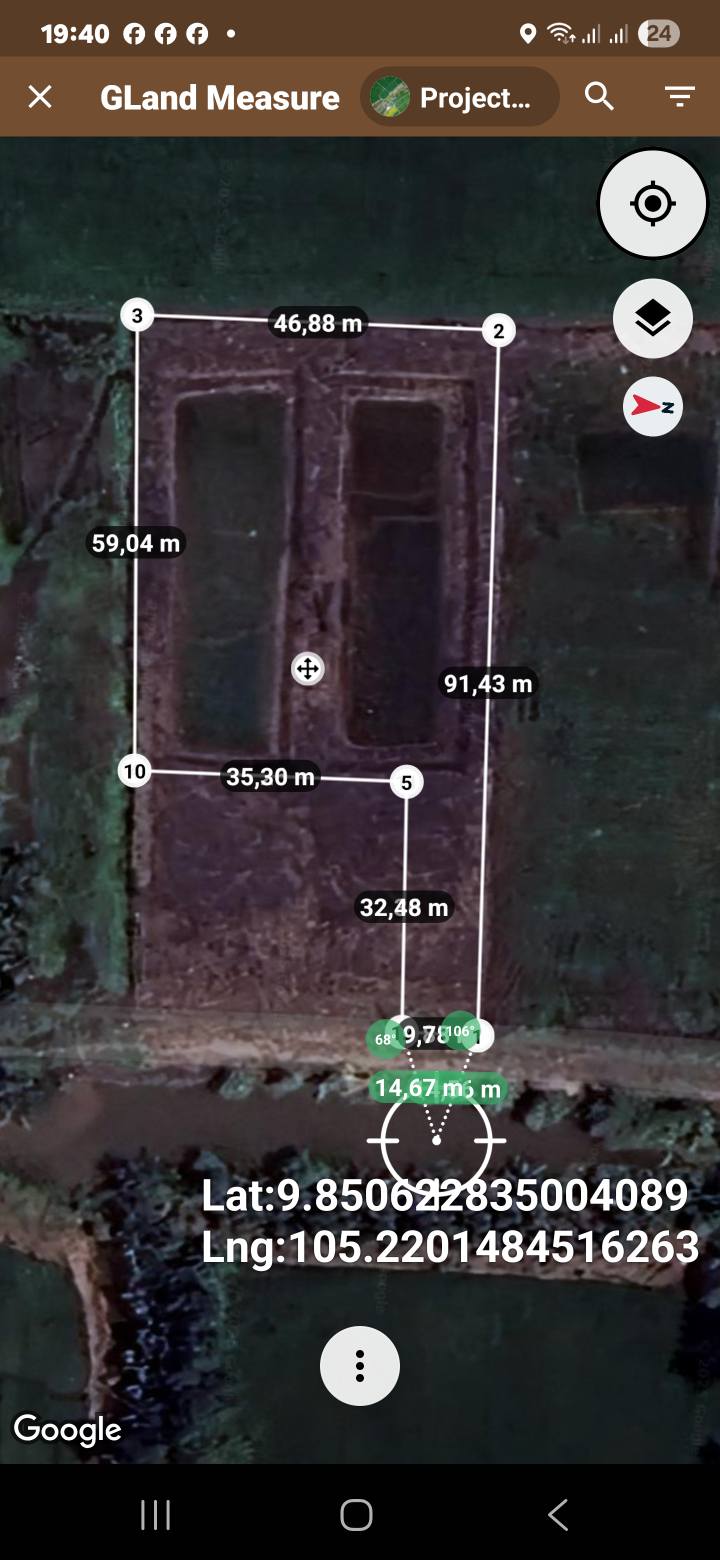
Task: Select point marker 2 on the map
Action: click(x=498, y=331)
